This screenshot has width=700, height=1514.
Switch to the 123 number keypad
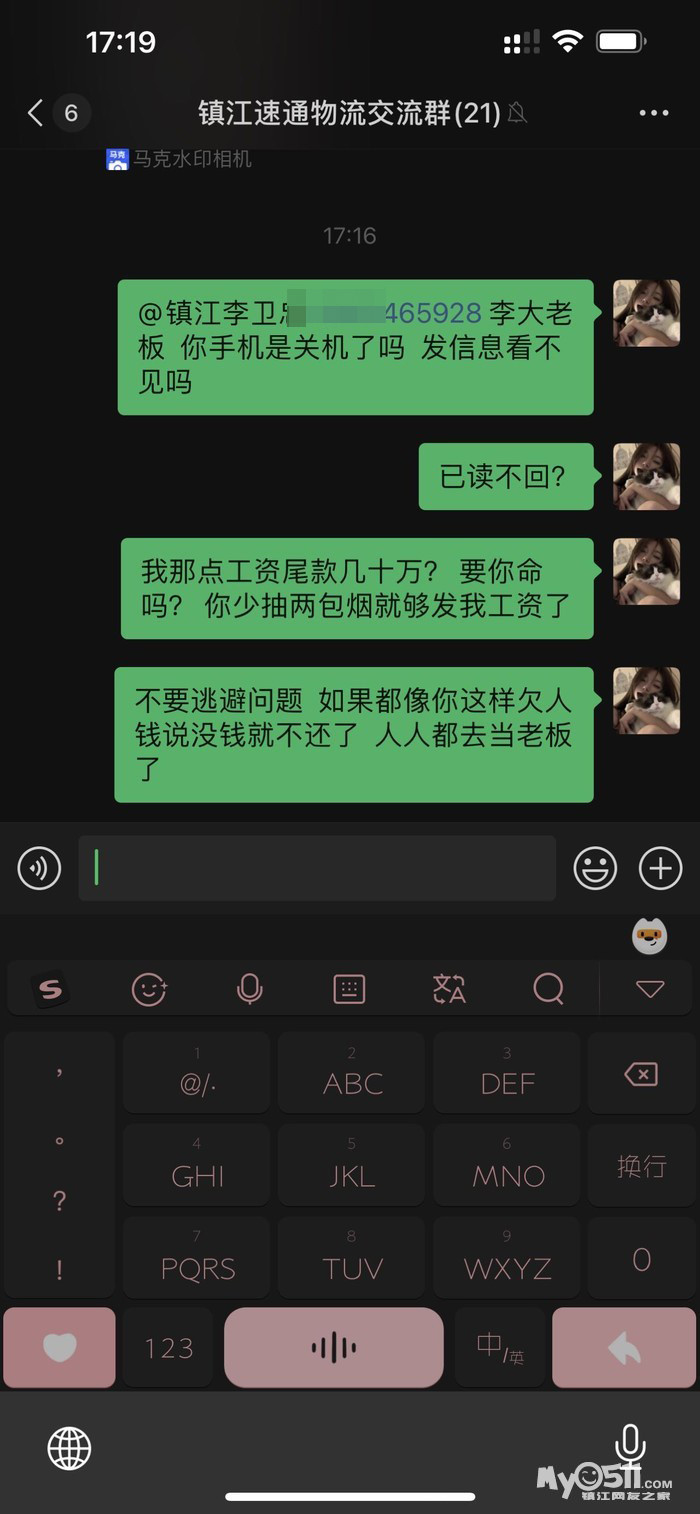(168, 1348)
